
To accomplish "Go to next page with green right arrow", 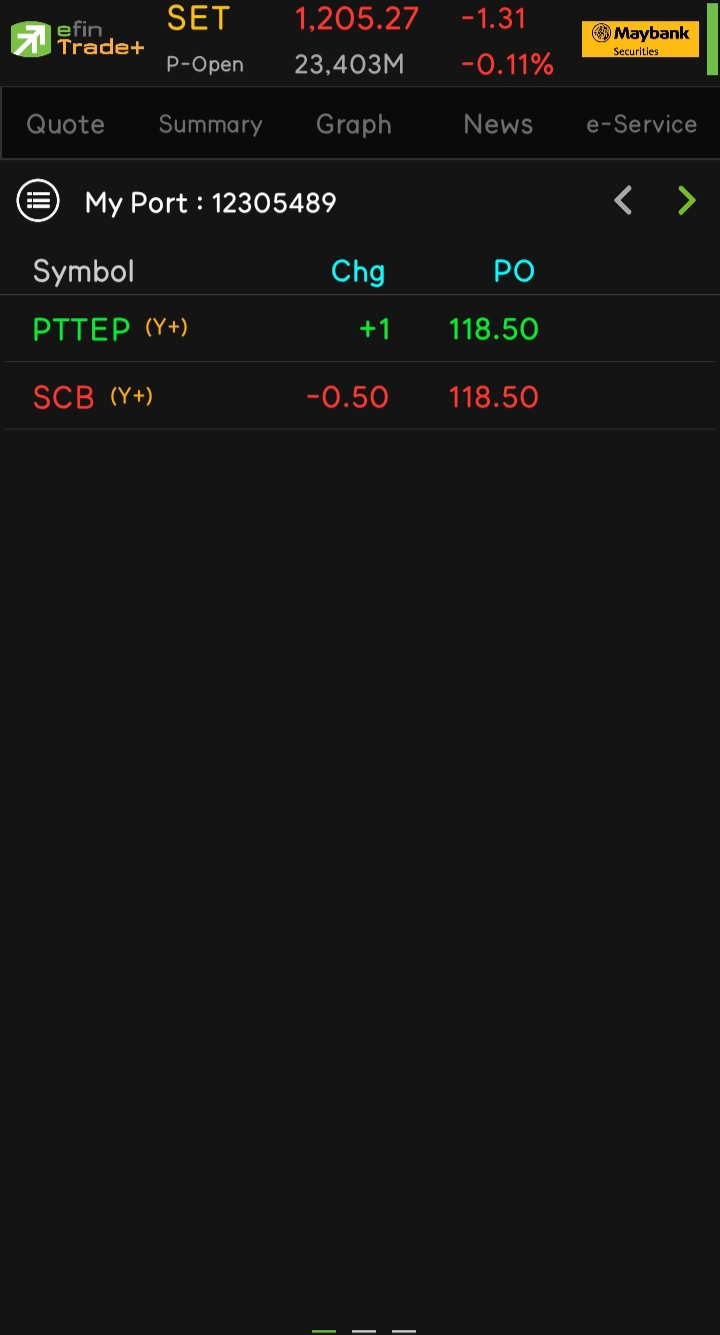I will tap(686, 201).
